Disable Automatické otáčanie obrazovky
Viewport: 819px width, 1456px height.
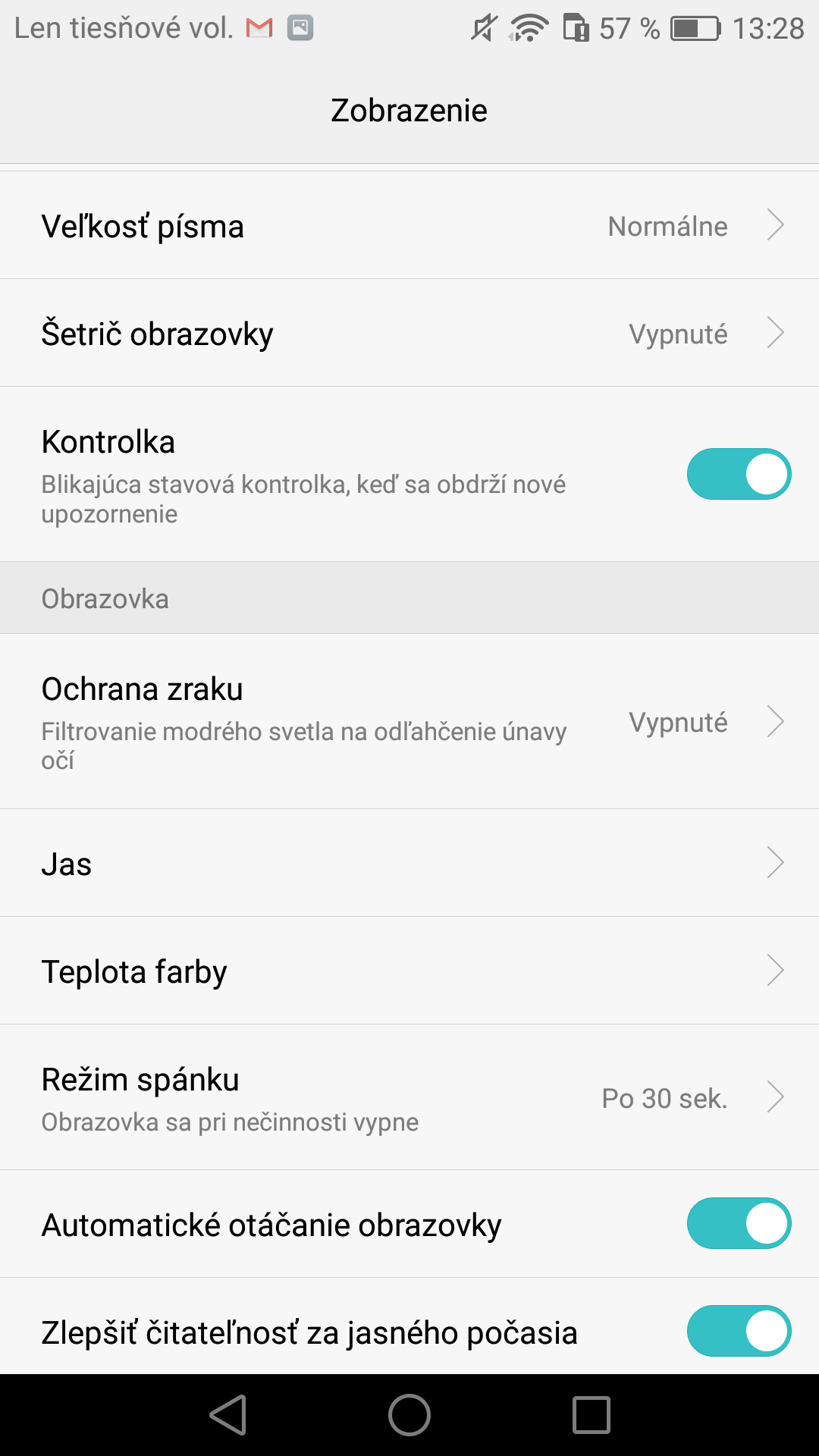[x=739, y=1223]
